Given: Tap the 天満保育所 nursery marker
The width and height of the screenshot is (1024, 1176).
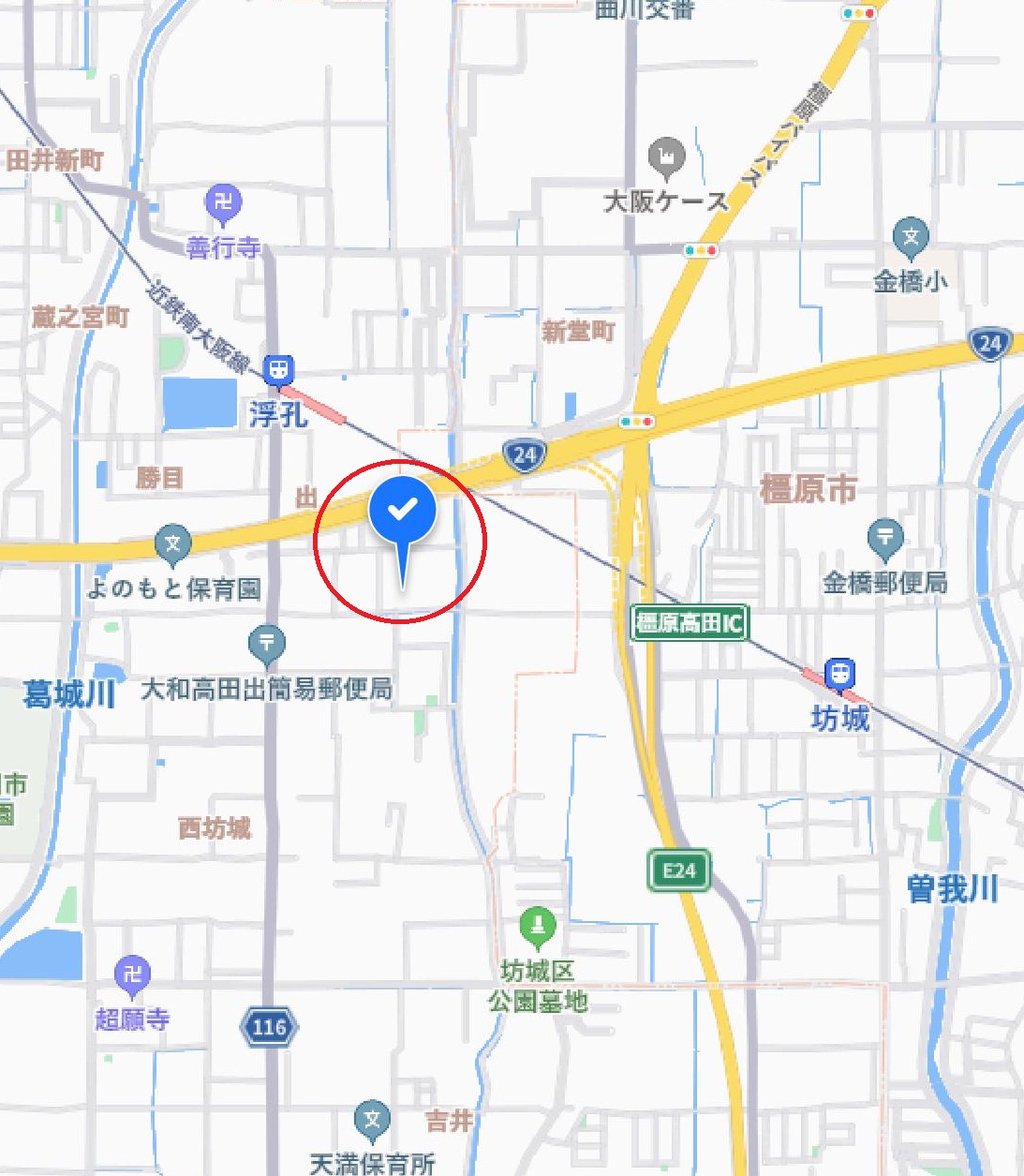Looking at the screenshot, I should (x=372, y=1119).
